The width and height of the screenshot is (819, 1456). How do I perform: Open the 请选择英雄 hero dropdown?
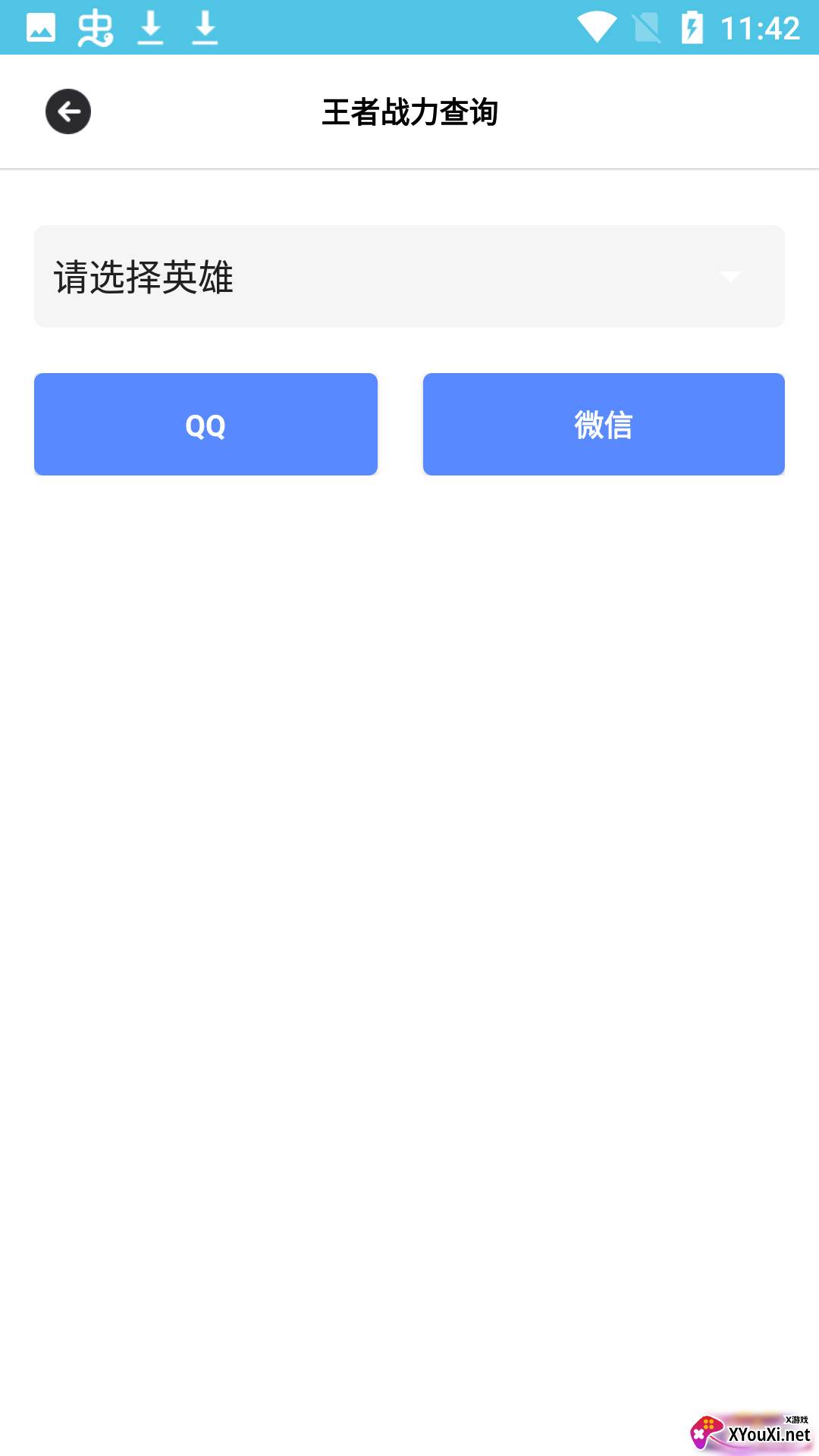click(x=409, y=276)
